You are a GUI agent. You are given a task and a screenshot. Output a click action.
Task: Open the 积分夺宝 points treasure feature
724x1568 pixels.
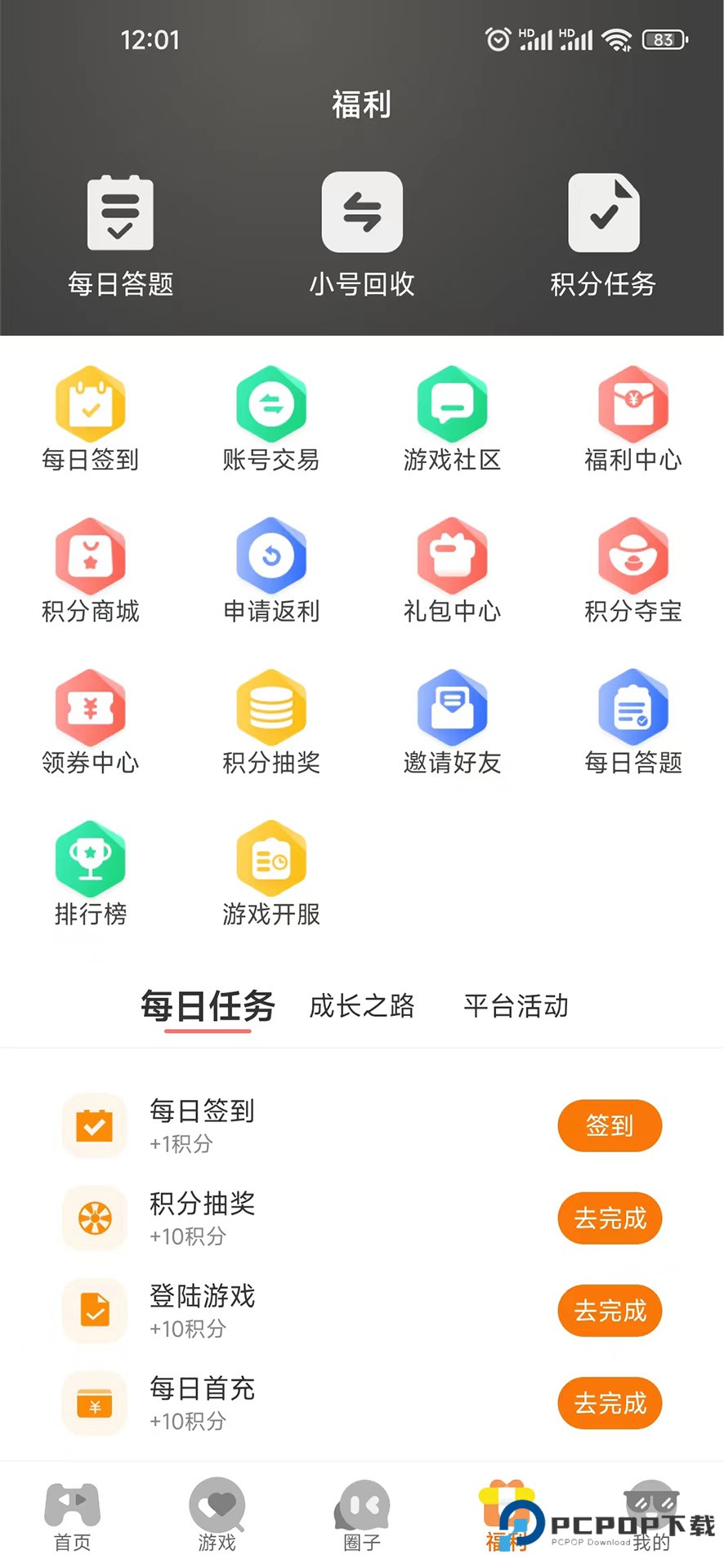click(x=633, y=568)
